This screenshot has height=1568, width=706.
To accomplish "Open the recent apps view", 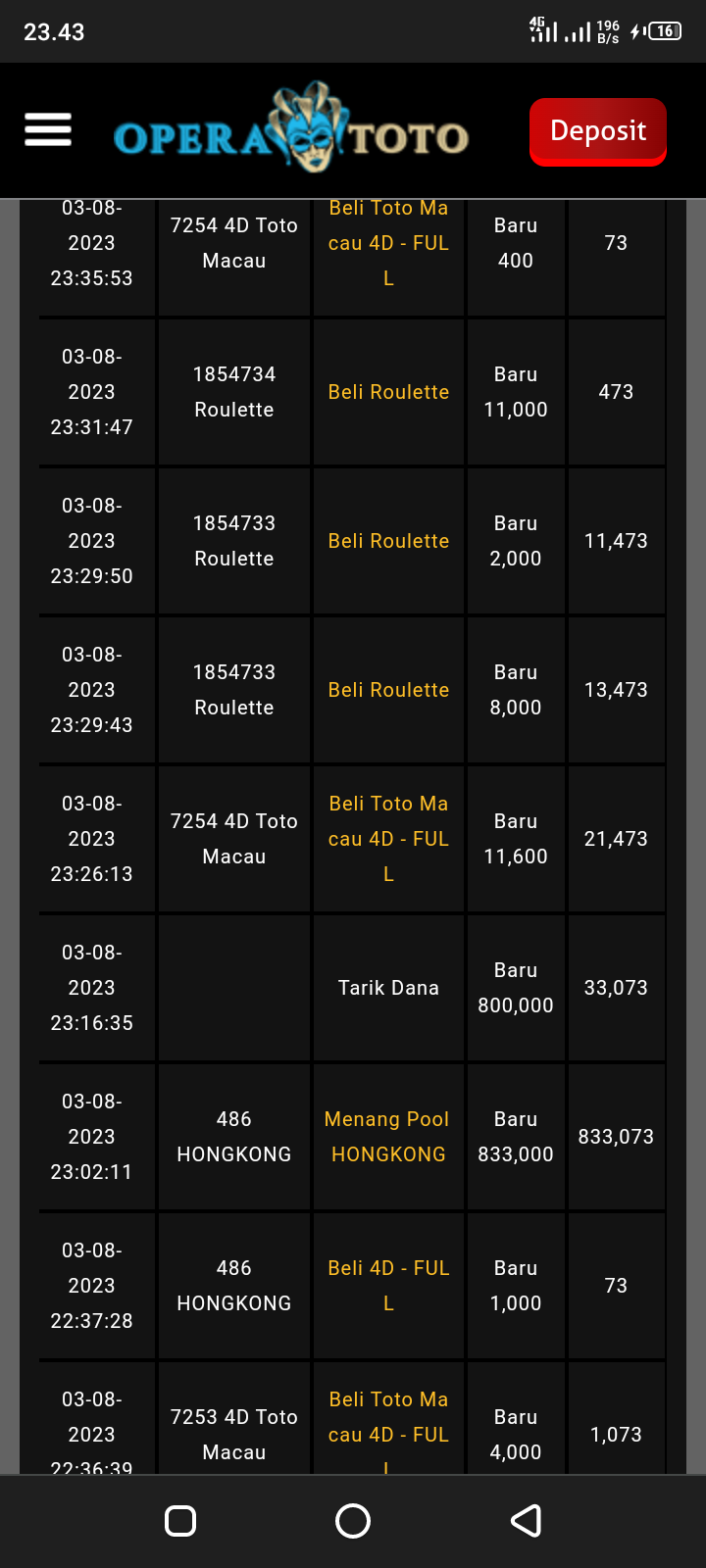I will (180, 1521).
